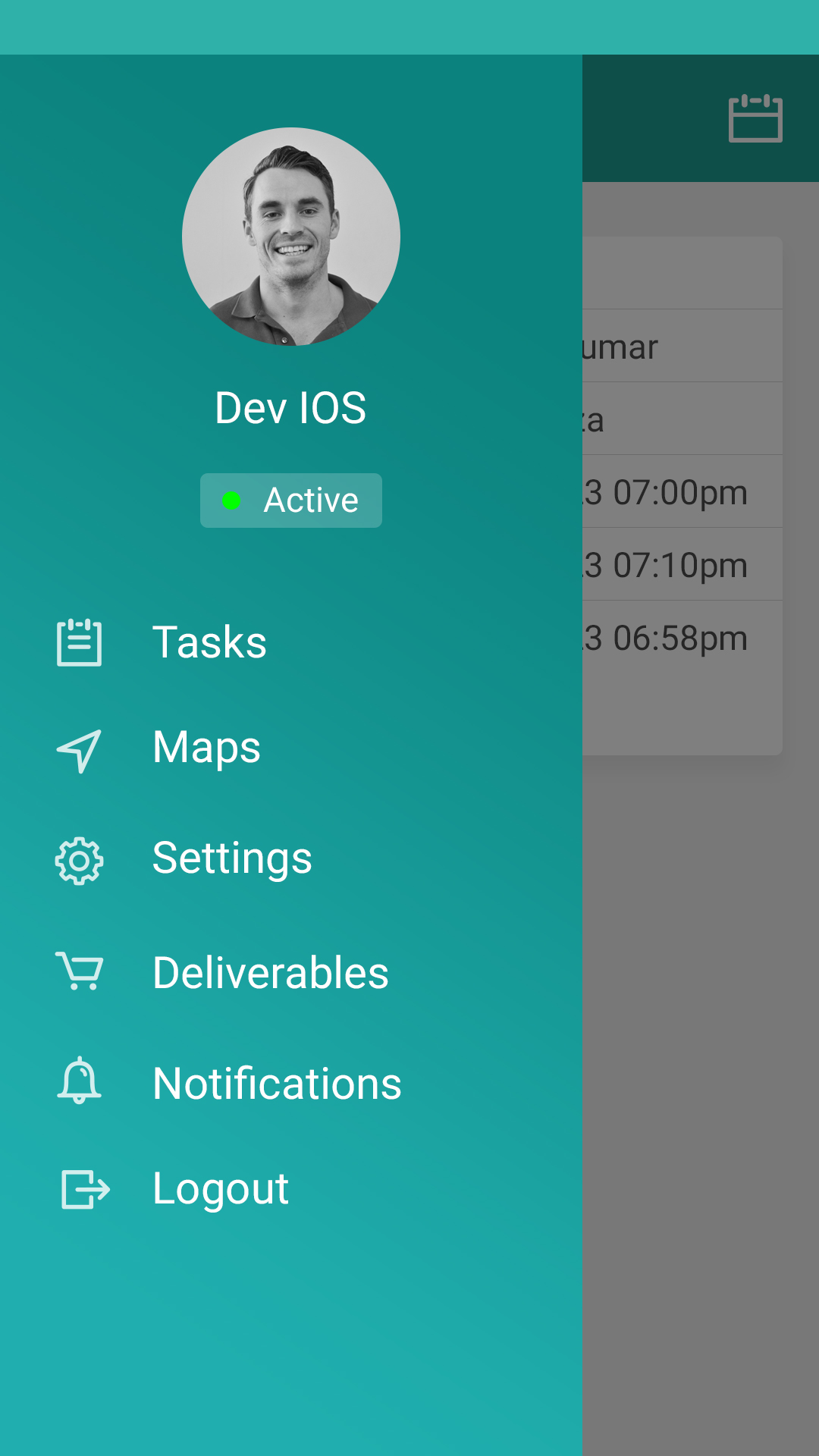Select Deliverables in the drawer

coord(291,973)
